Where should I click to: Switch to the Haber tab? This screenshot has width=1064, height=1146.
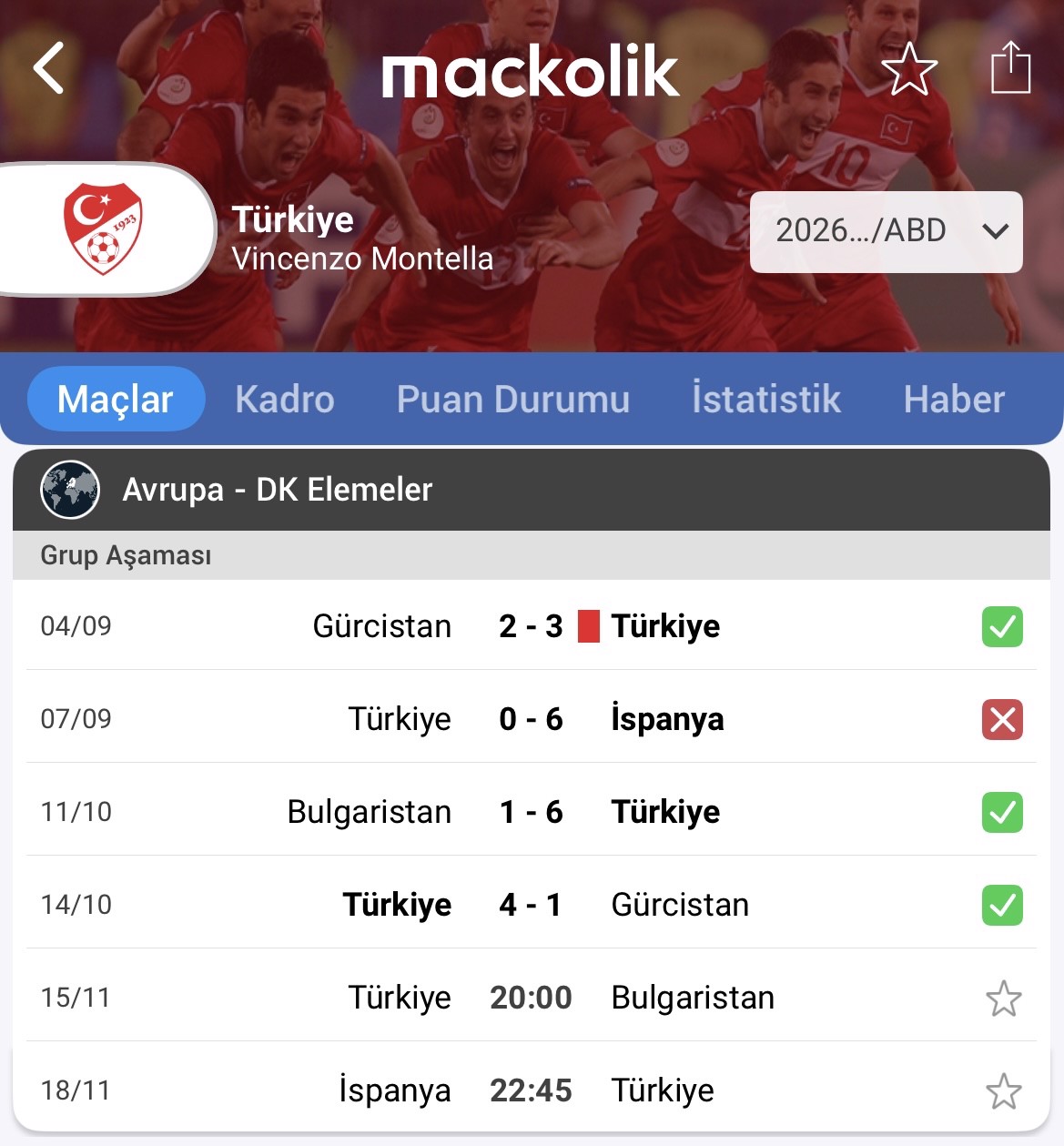[953, 399]
